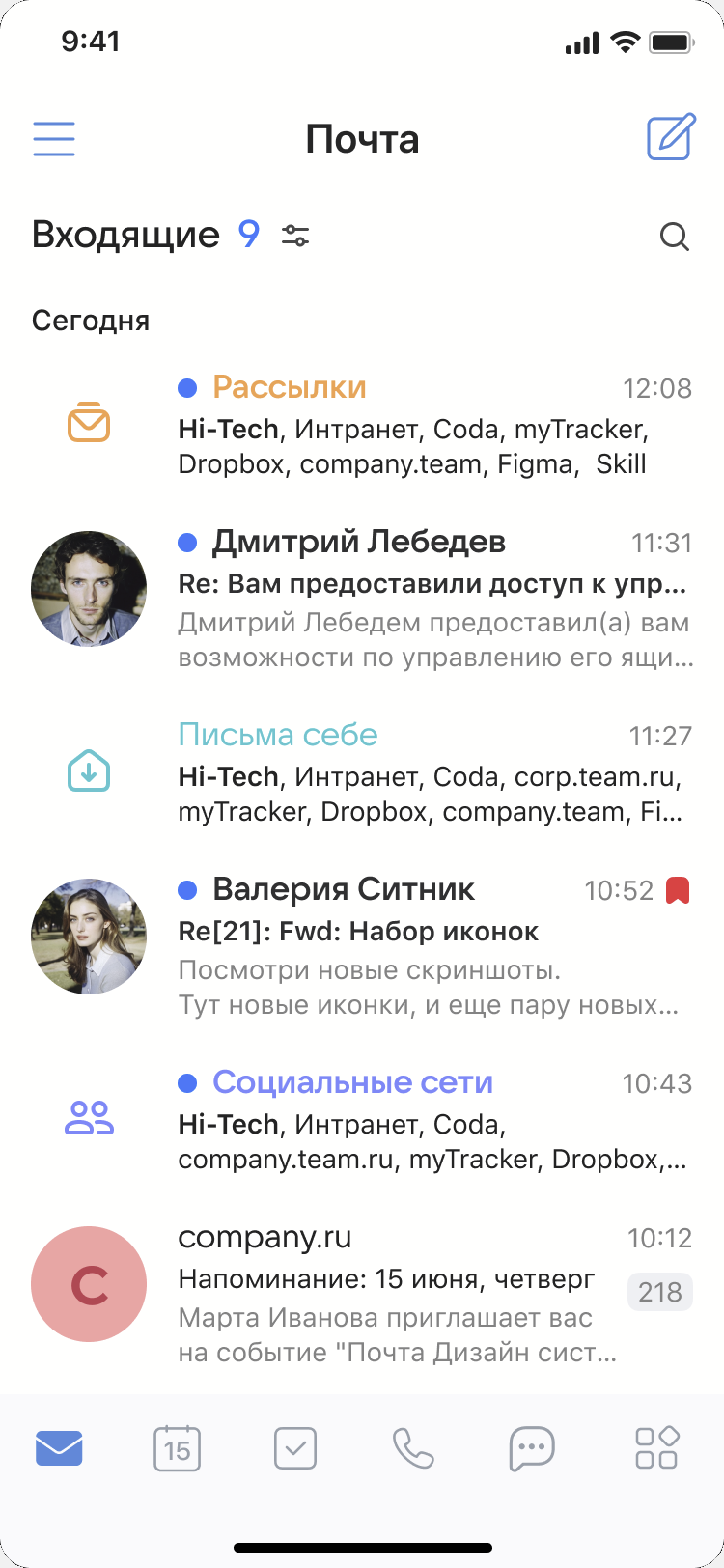Search the inbox
The height and width of the screenshot is (1568, 724).
click(x=674, y=236)
